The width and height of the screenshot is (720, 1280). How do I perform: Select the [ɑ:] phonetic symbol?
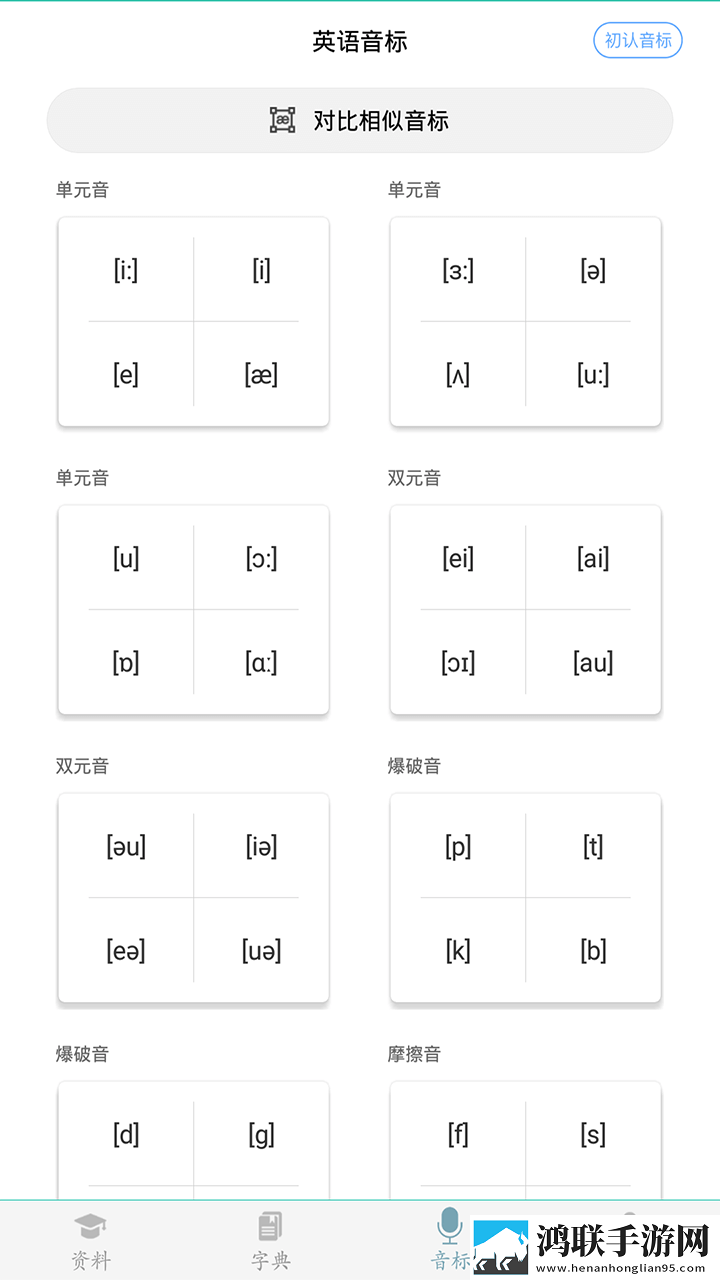tap(261, 662)
